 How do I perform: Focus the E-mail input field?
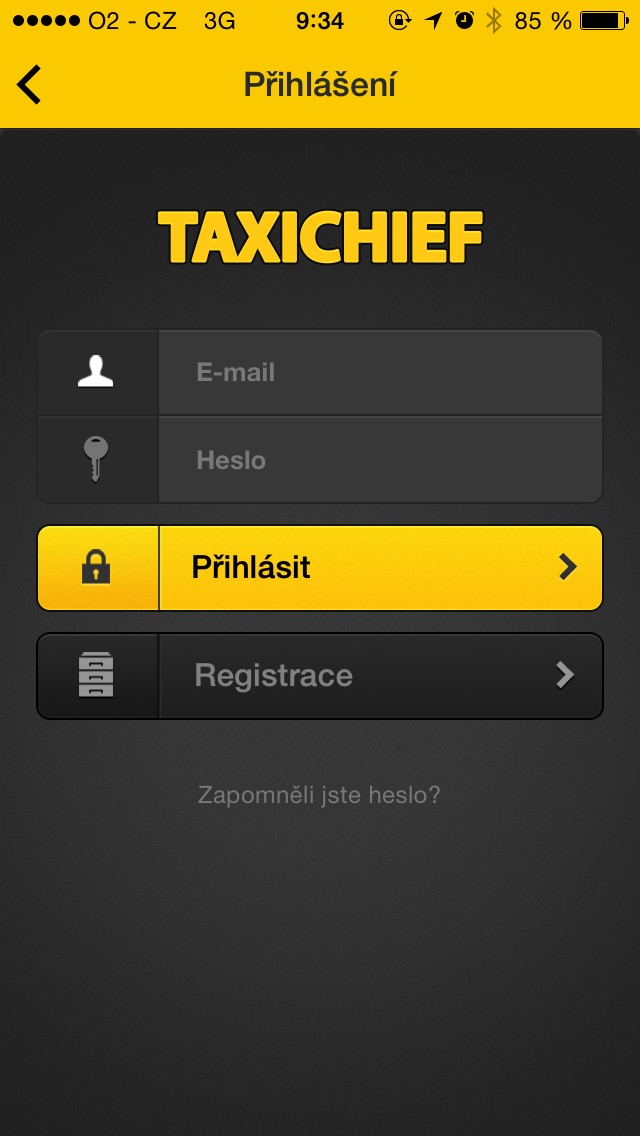(x=380, y=372)
